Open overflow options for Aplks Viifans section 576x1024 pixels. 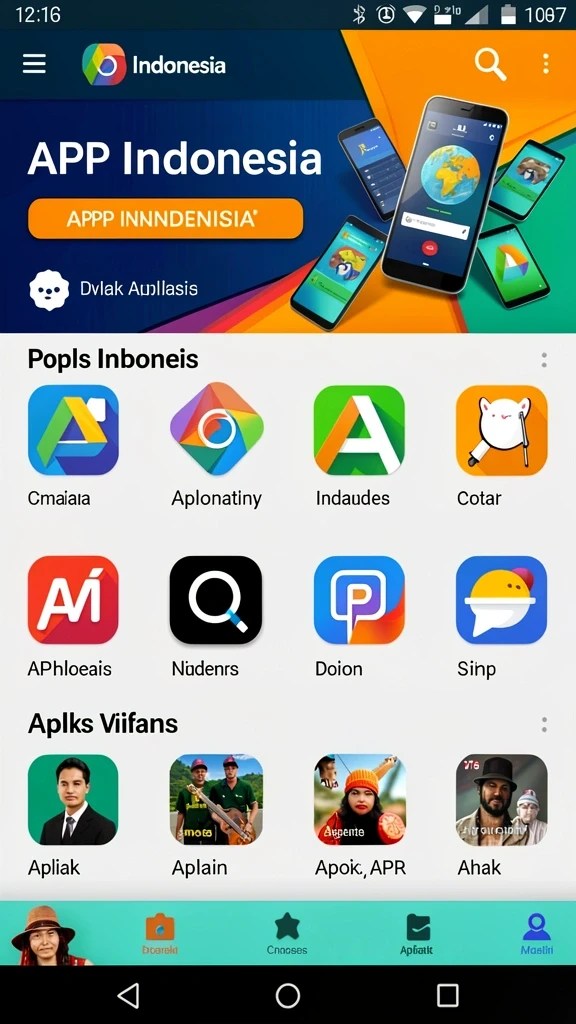(544, 724)
